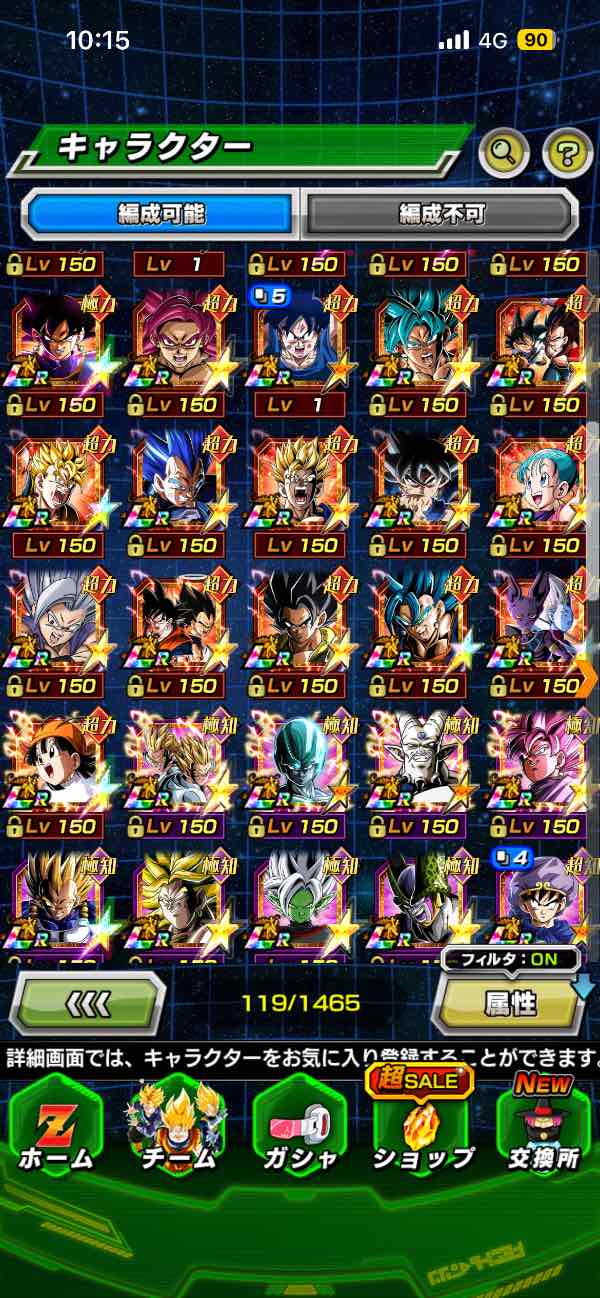
Task: Open the ショップ with the SALE badge
Action: coord(421,1125)
